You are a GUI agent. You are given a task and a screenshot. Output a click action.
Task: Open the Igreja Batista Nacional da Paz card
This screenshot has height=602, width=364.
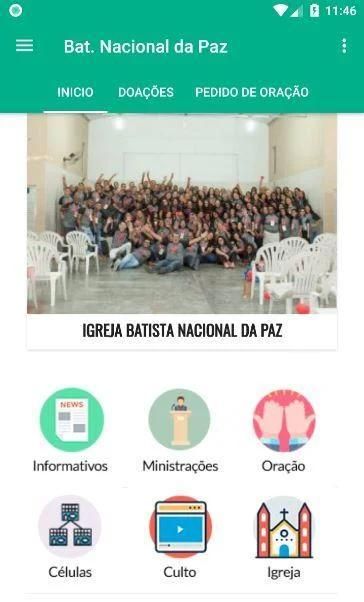click(182, 232)
